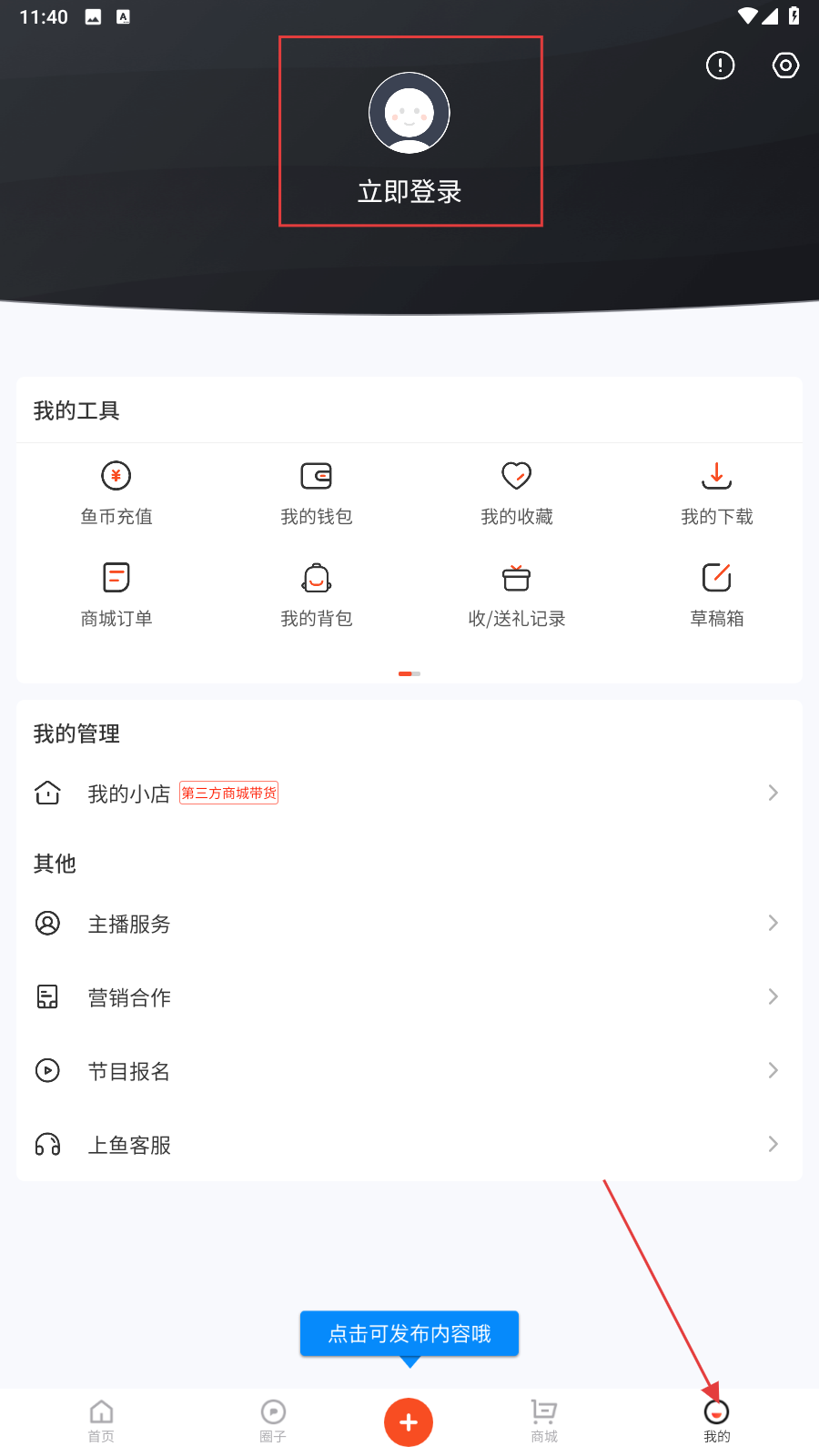Open 我的下载 downloads

pos(717,494)
